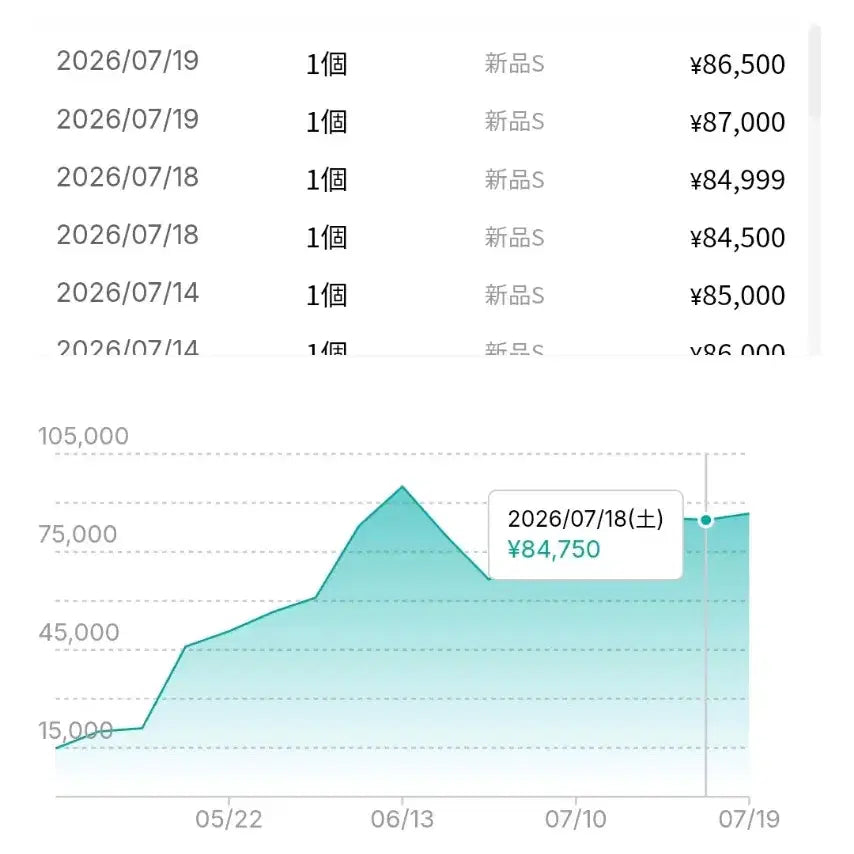Tap the transaction list scrollbar
The image size is (854, 854).
click(x=814, y=71)
